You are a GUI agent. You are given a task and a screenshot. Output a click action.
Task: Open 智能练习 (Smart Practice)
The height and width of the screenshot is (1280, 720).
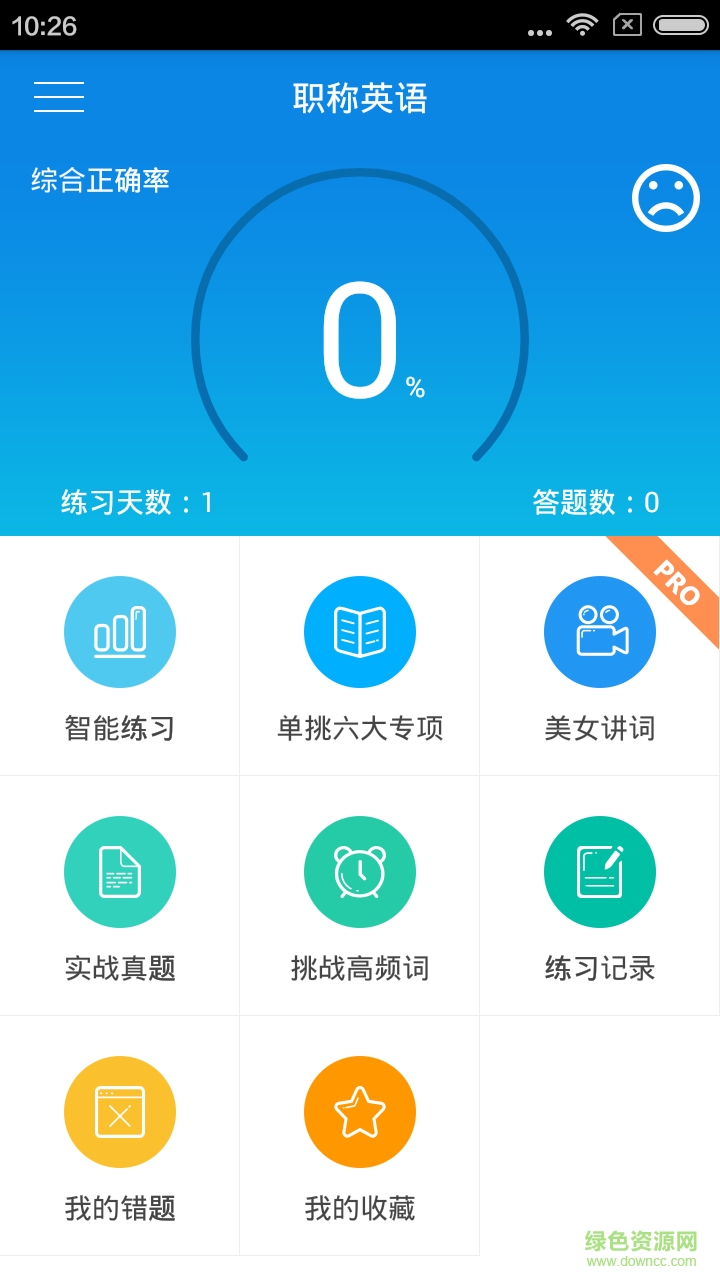(120, 632)
